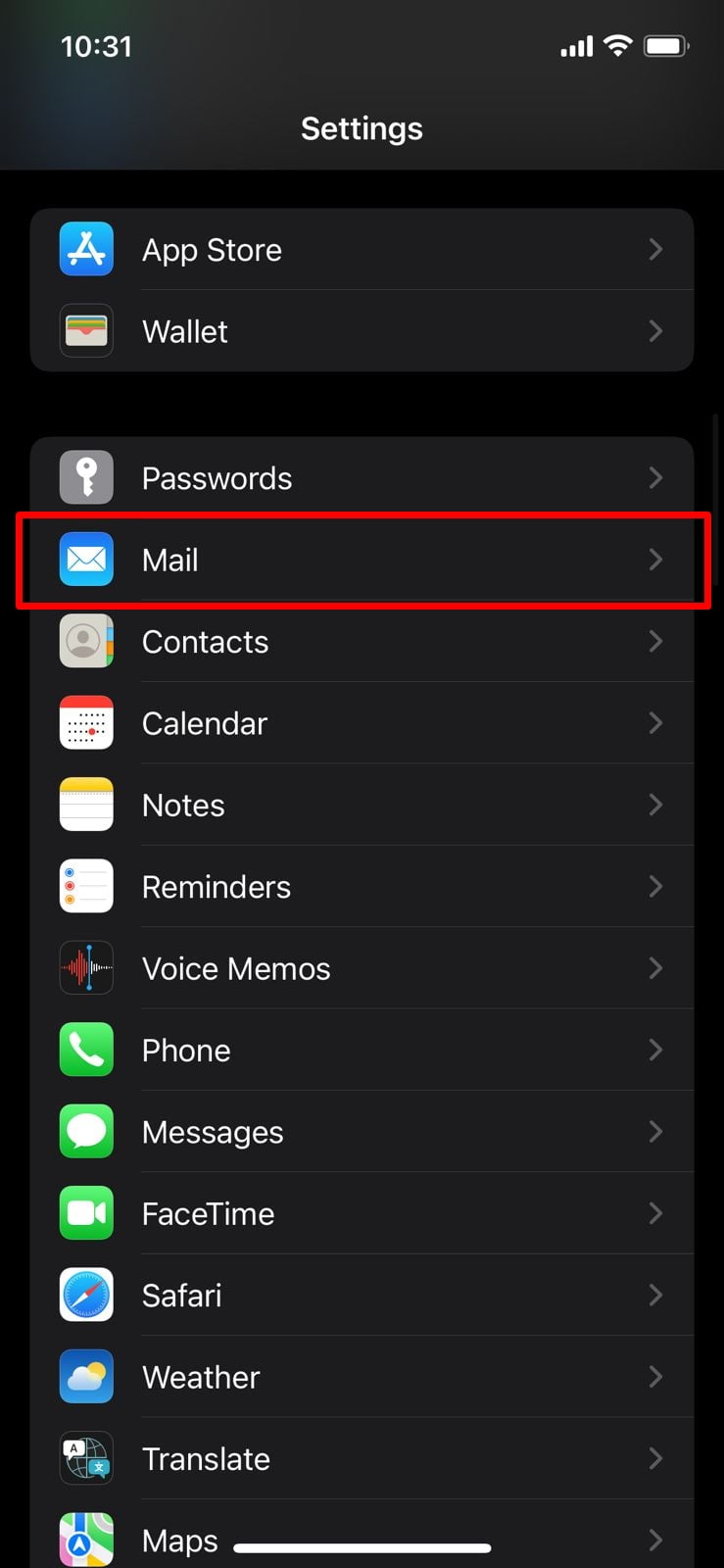Tap the Safari compass icon

86,1295
